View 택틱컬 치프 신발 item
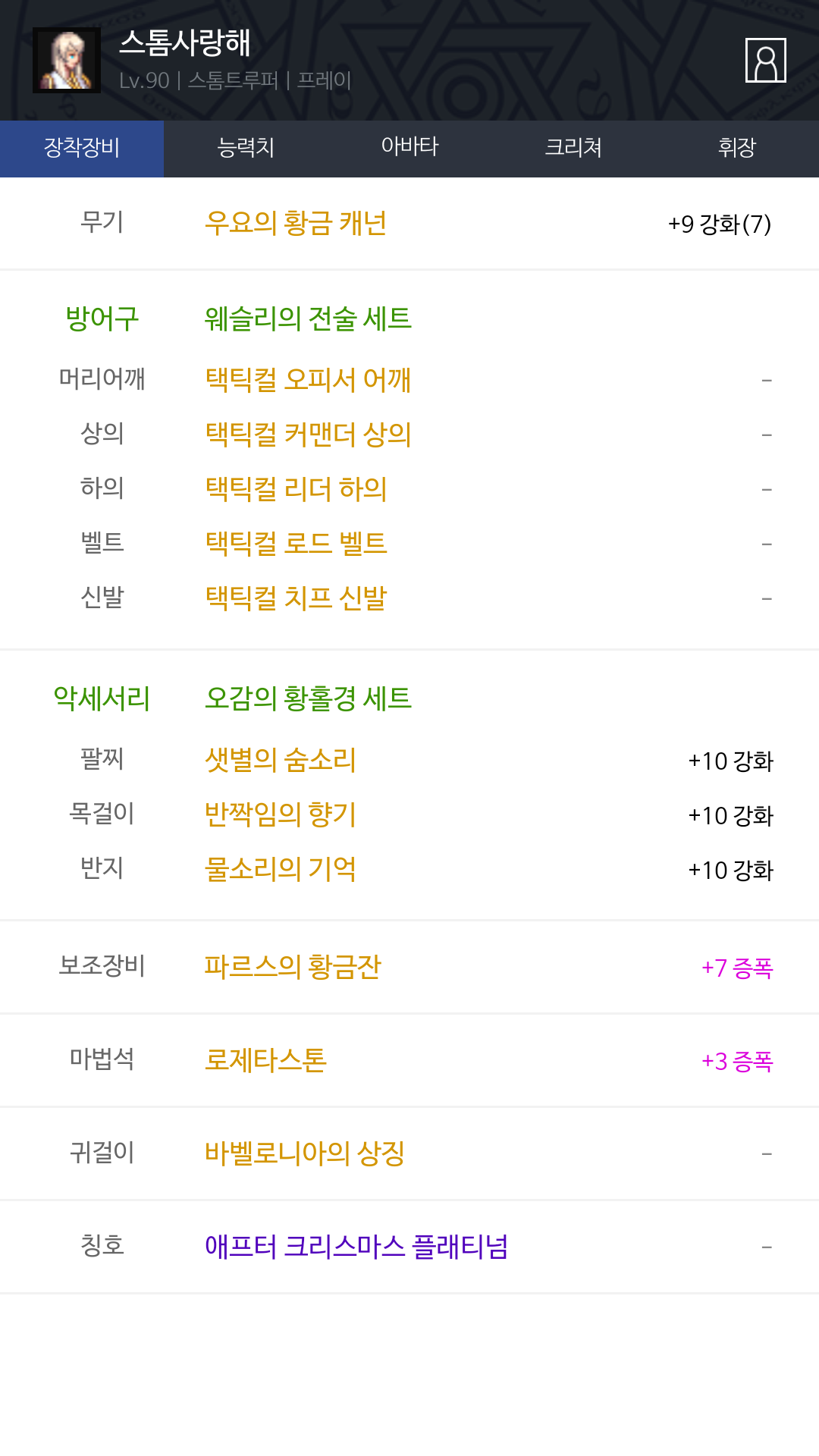This screenshot has height=1456, width=819. (x=296, y=598)
